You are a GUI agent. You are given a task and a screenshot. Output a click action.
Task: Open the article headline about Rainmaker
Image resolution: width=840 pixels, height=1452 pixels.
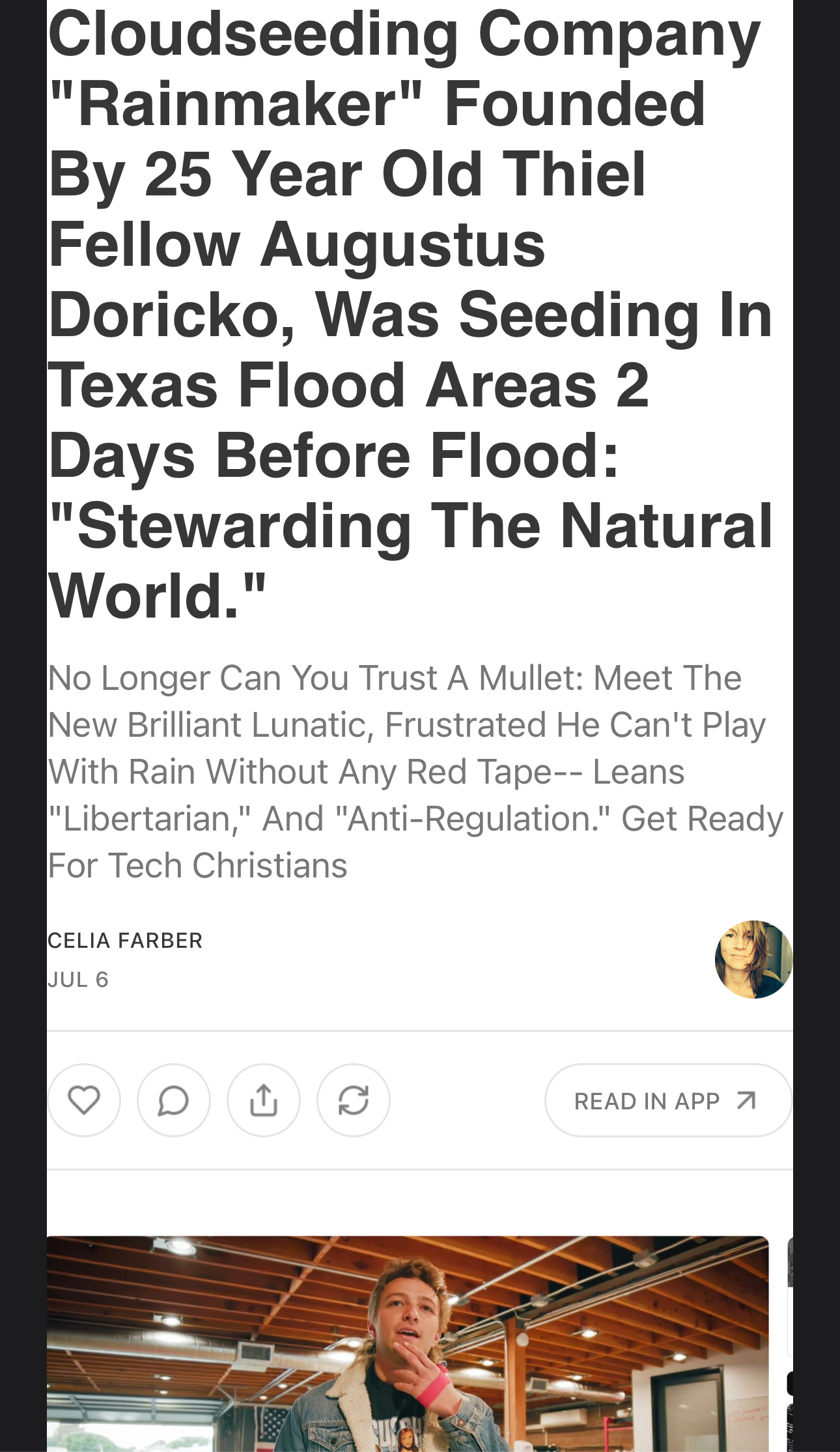410,314
